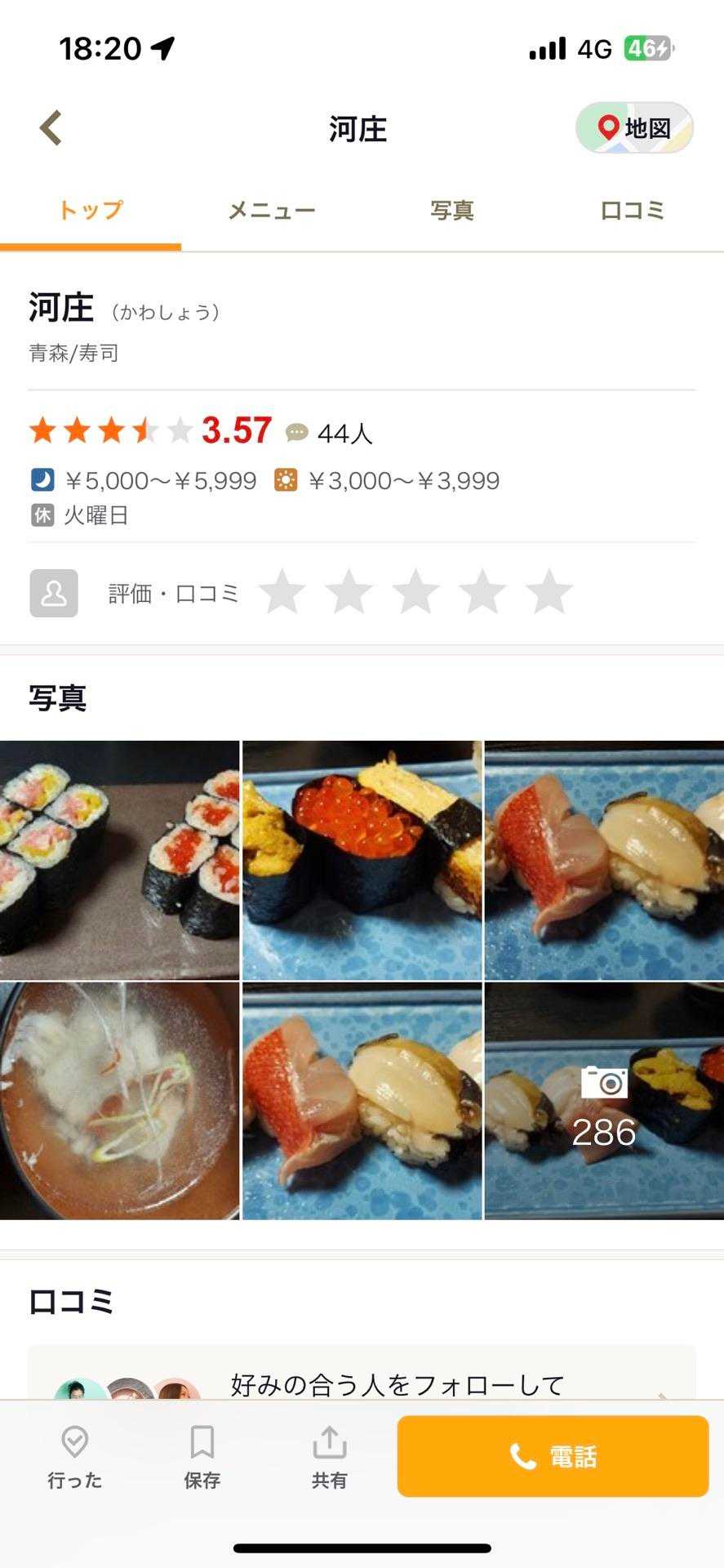The height and width of the screenshot is (1568, 724).
Task: Open the soup bowl photo
Action: click(x=119, y=1100)
